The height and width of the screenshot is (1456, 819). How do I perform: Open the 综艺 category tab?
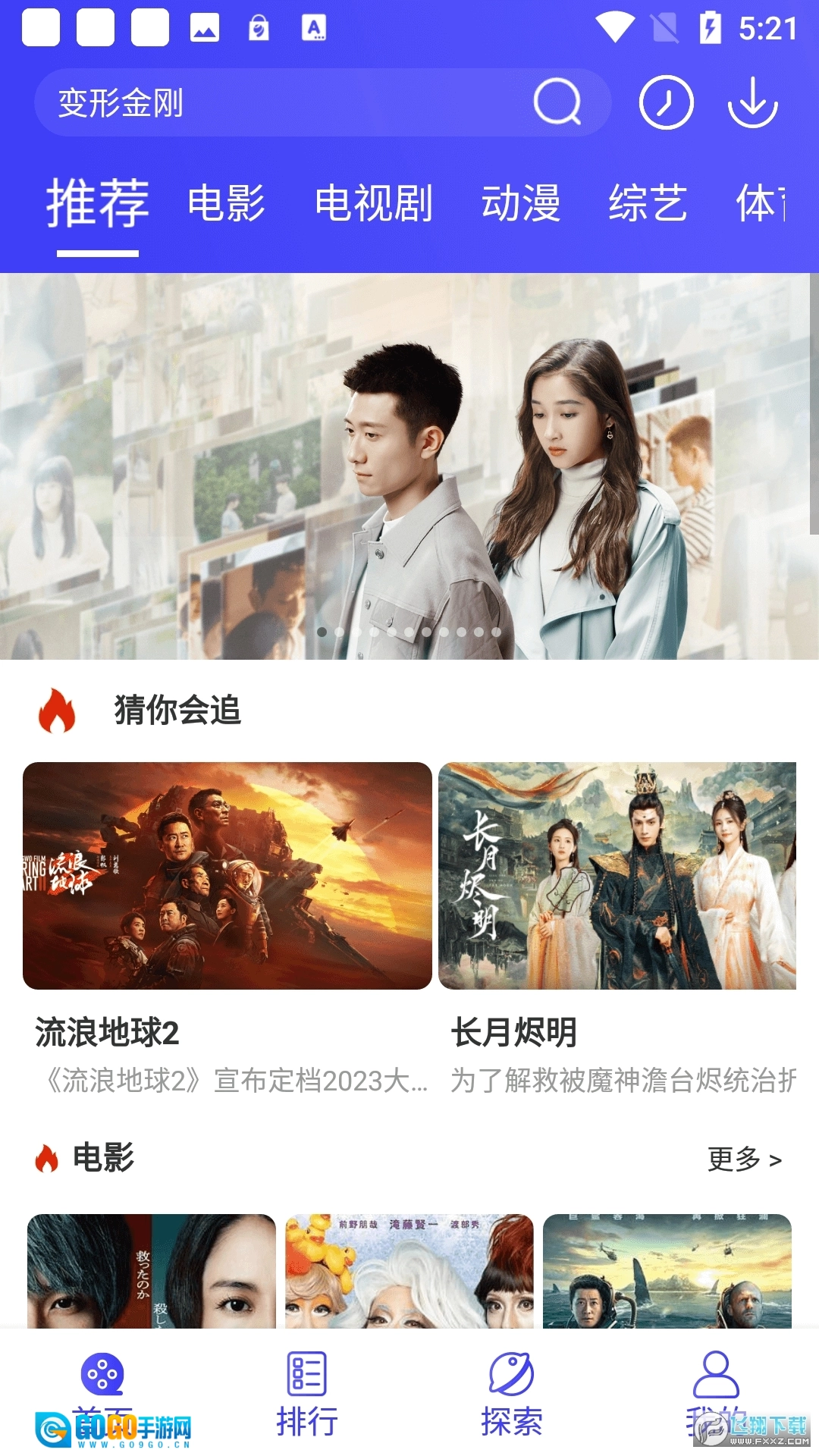point(648,202)
